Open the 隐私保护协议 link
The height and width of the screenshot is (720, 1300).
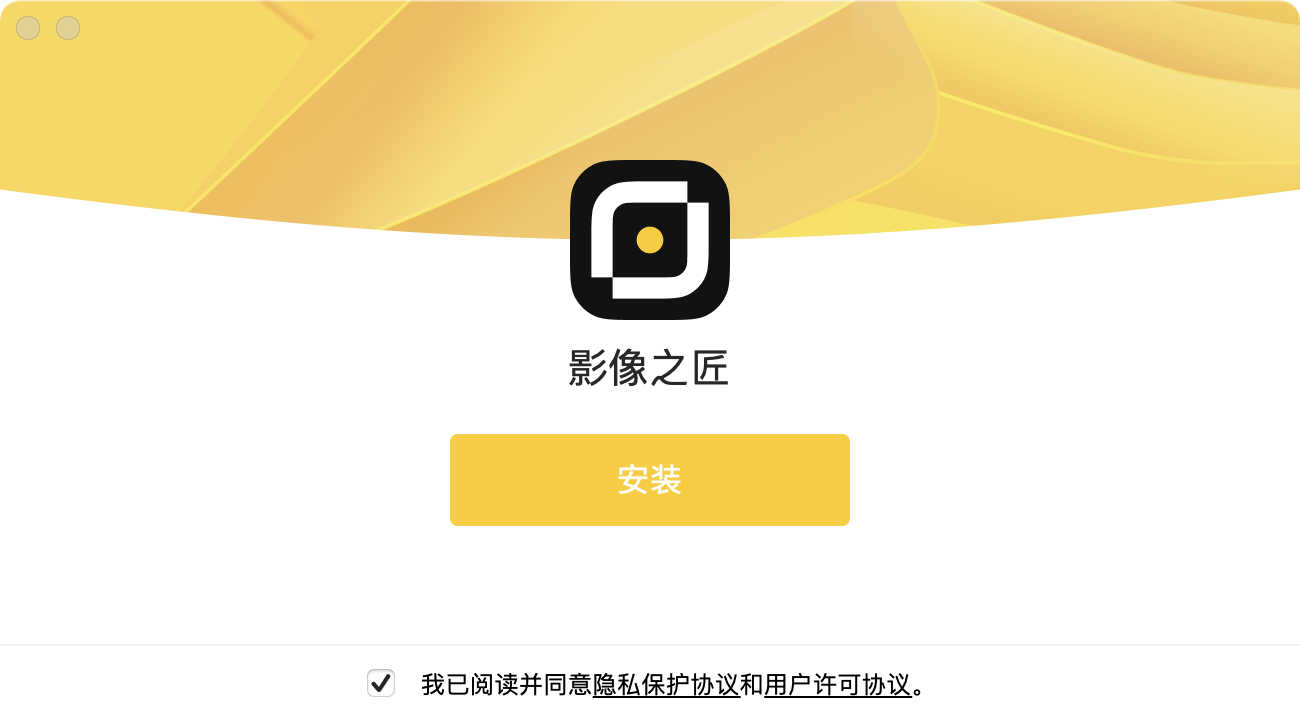(665, 685)
